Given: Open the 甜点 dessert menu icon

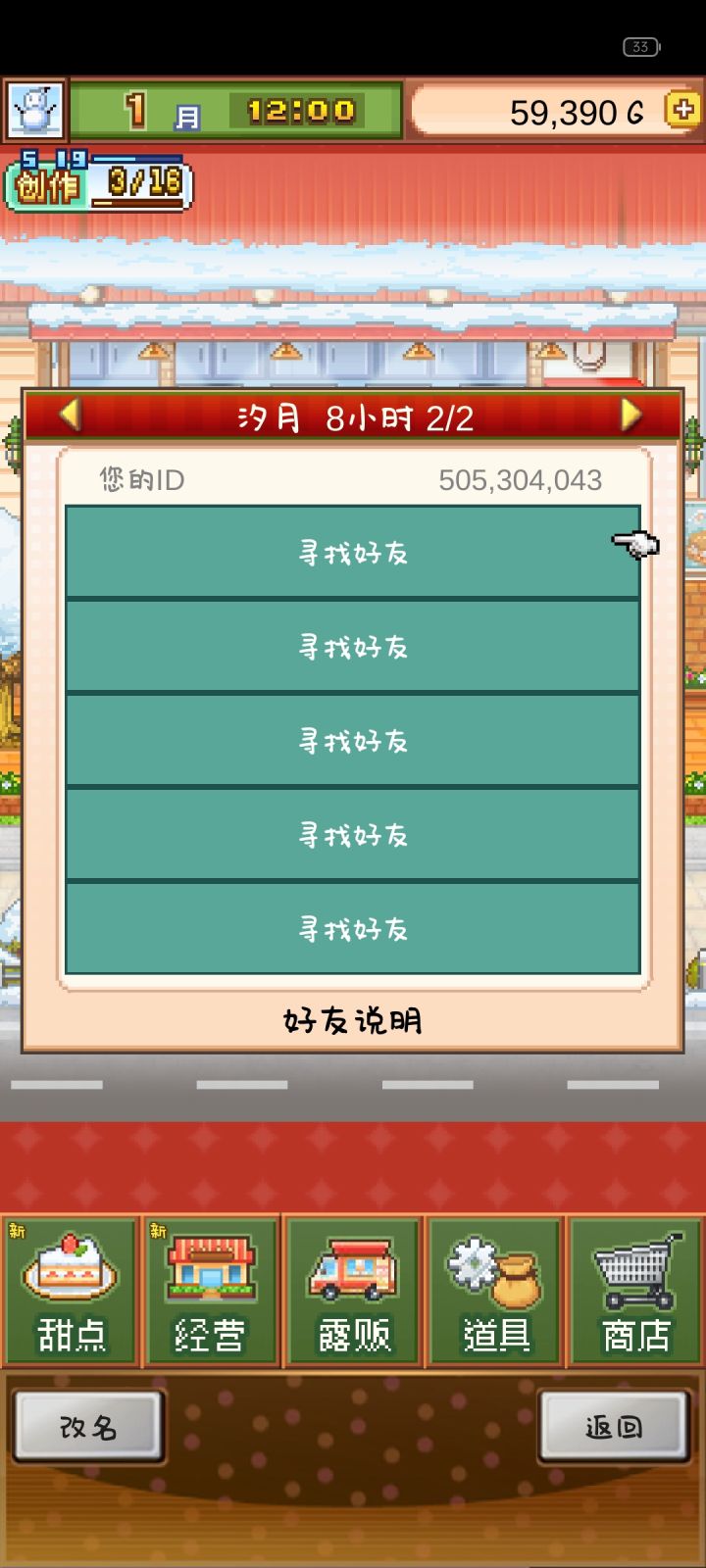Looking at the screenshot, I should [x=70, y=1292].
